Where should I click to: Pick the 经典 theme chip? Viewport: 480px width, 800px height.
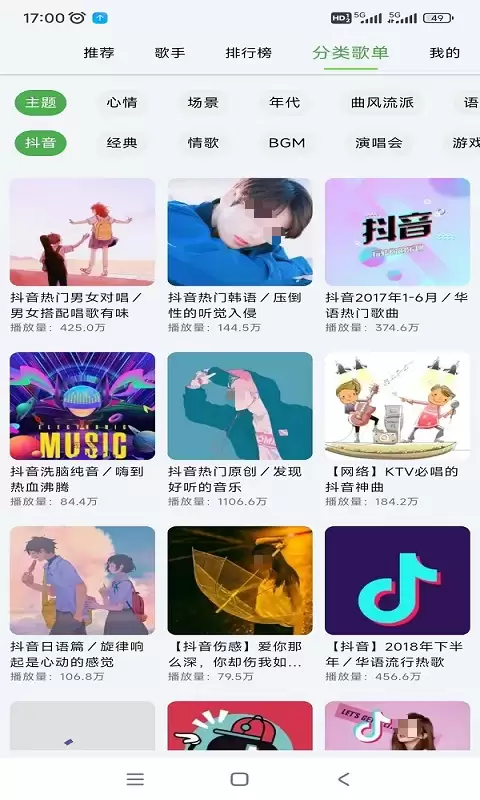[x=122, y=143]
